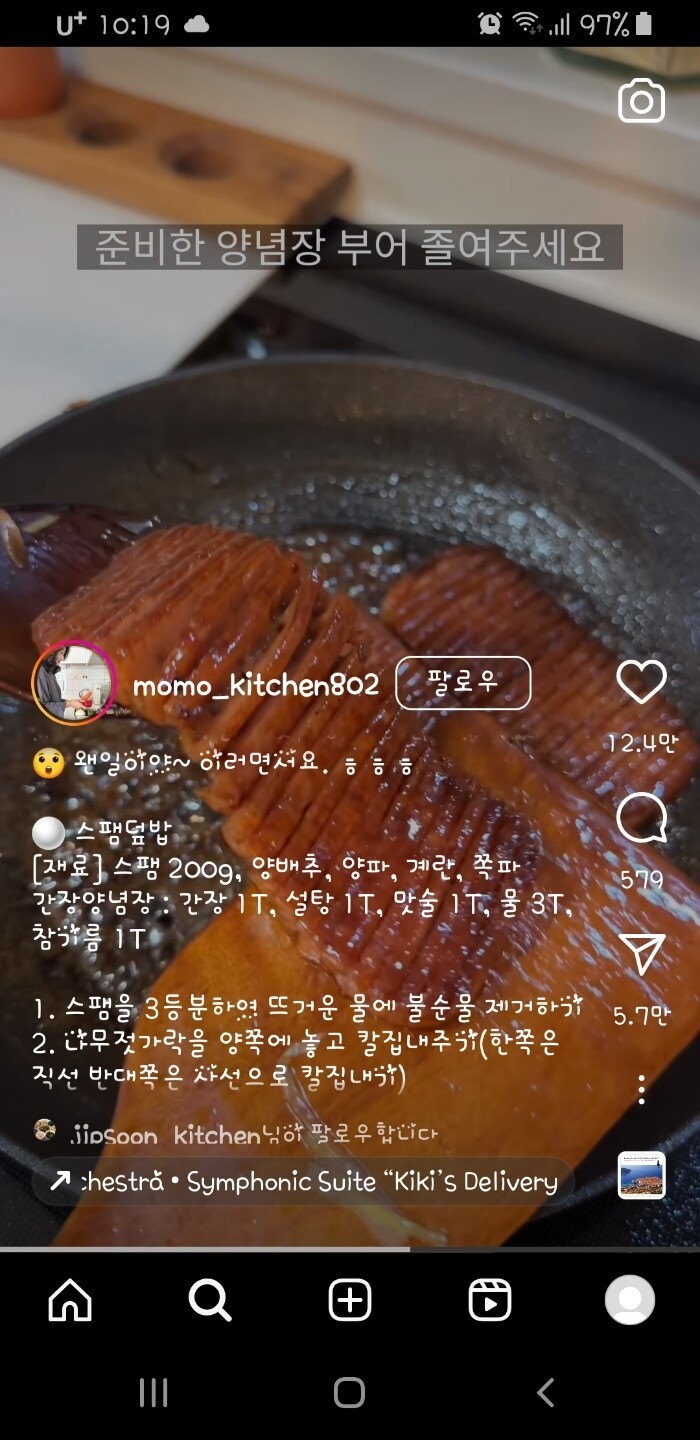Open the momo_kitchen802 username link
The height and width of the screenshot is (1440, 700).
click(x=255, y=685)
